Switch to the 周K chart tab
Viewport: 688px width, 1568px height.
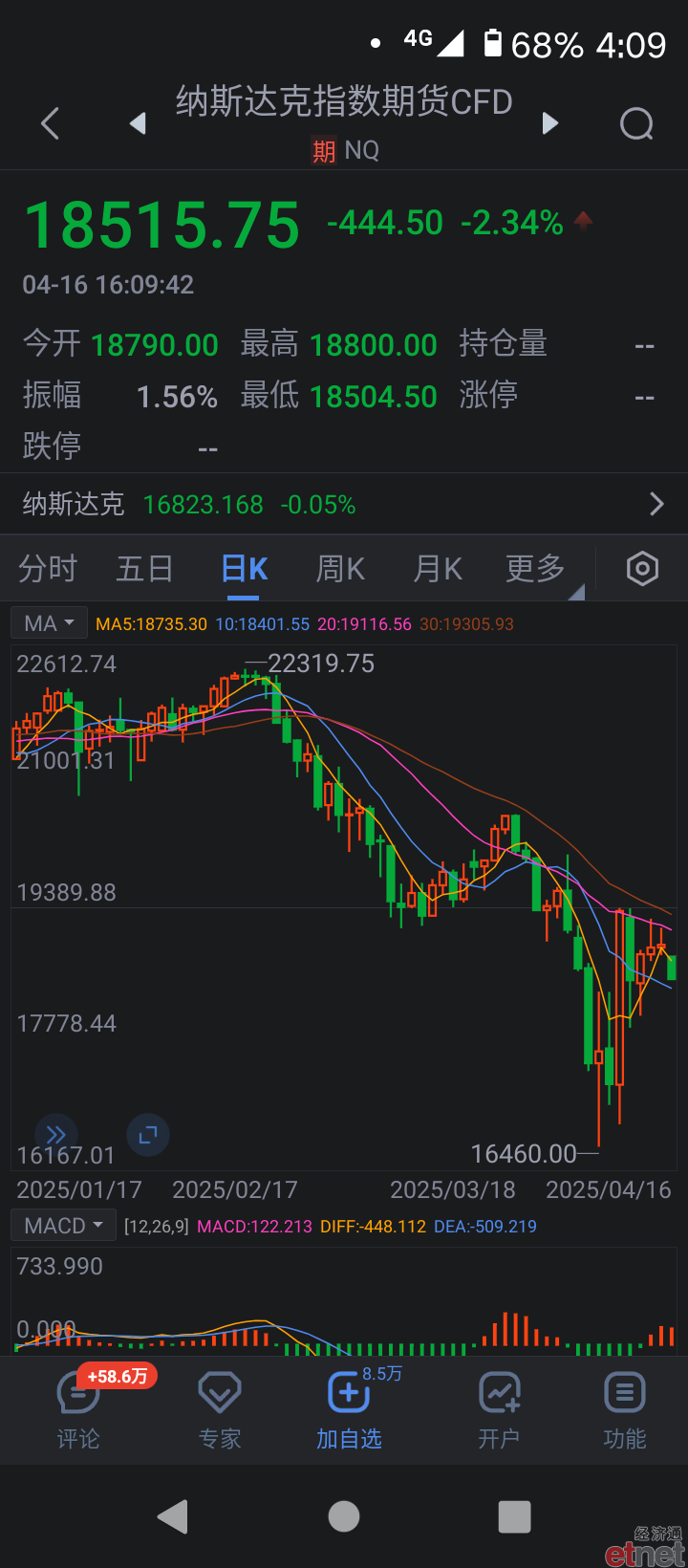coord(340,569)
